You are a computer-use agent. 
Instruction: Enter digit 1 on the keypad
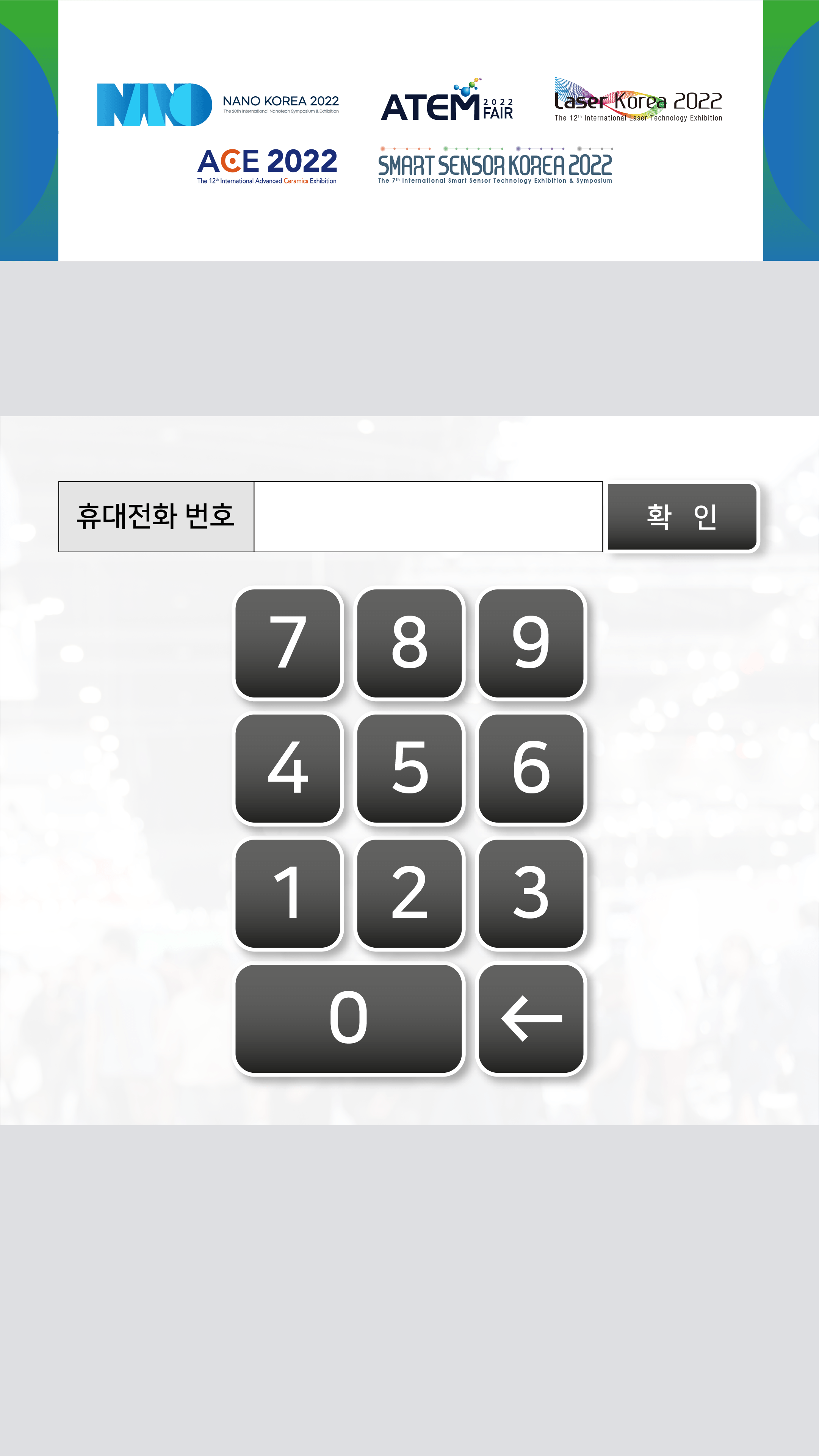[x=288, y=893]
